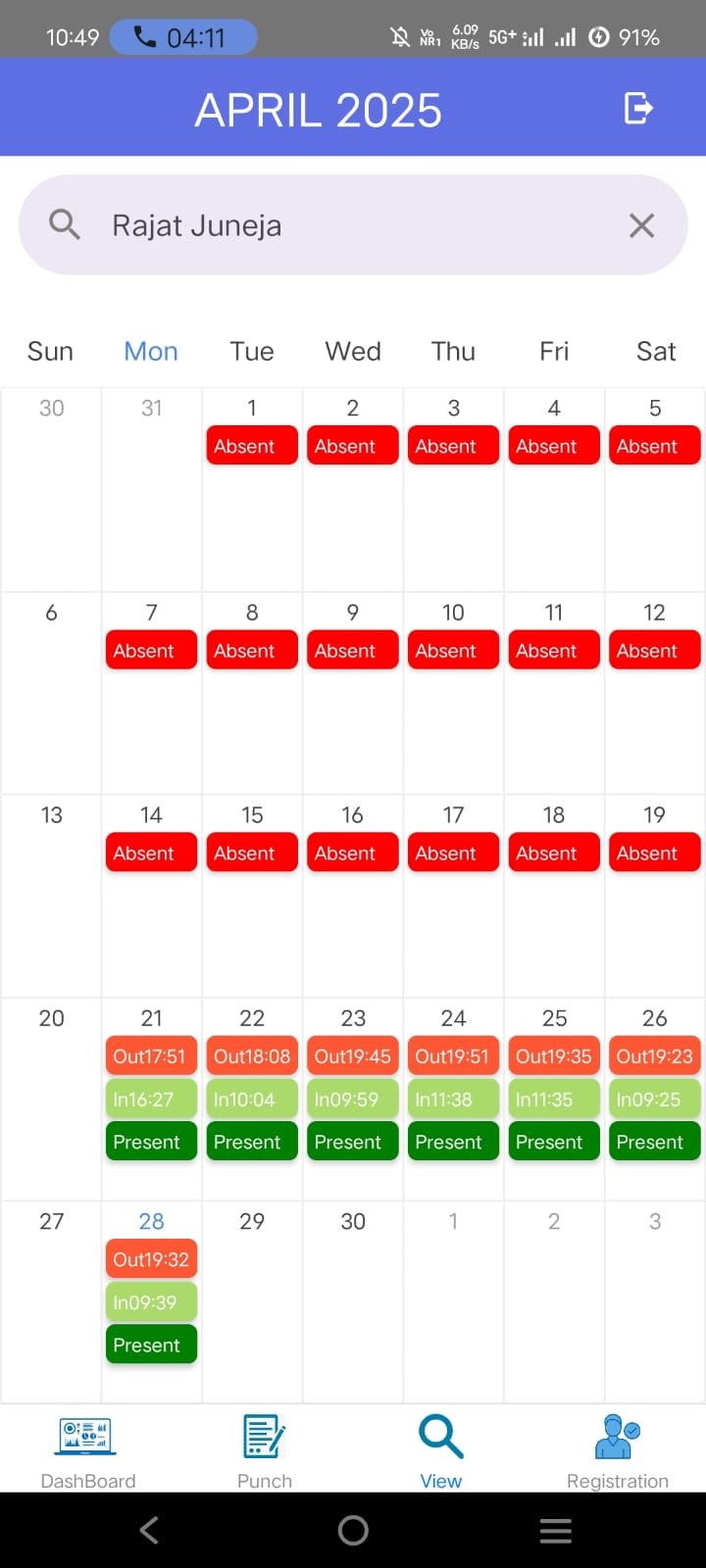Open the April 16 date cell
This screenshot has width=706, height=1568.
click(x=352, y=896)
